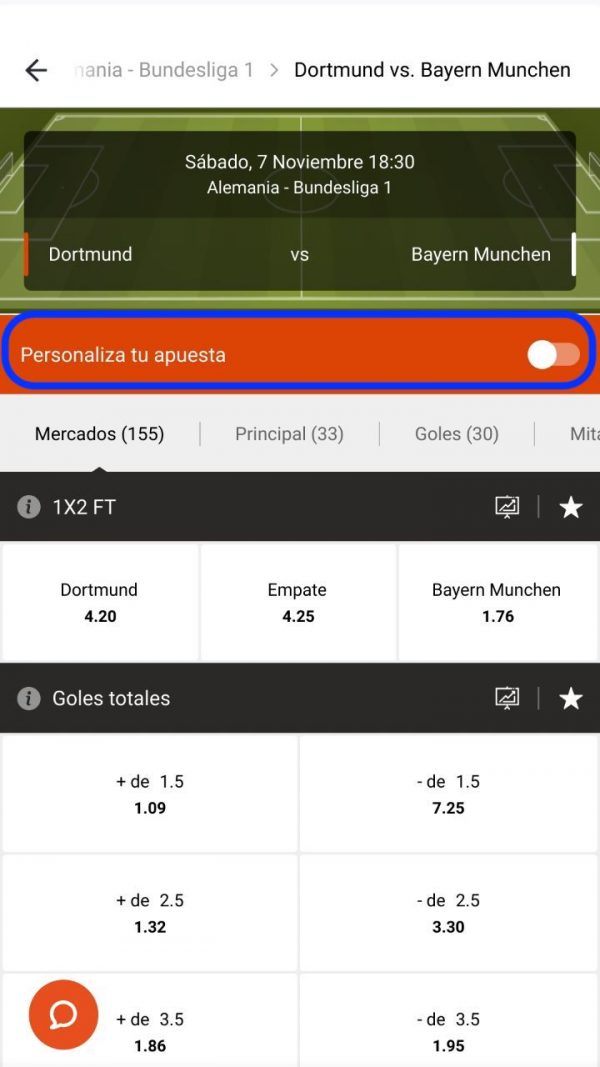Open statistics for Goles totales
600x1067 pixels.
click(x=507, y=698)
